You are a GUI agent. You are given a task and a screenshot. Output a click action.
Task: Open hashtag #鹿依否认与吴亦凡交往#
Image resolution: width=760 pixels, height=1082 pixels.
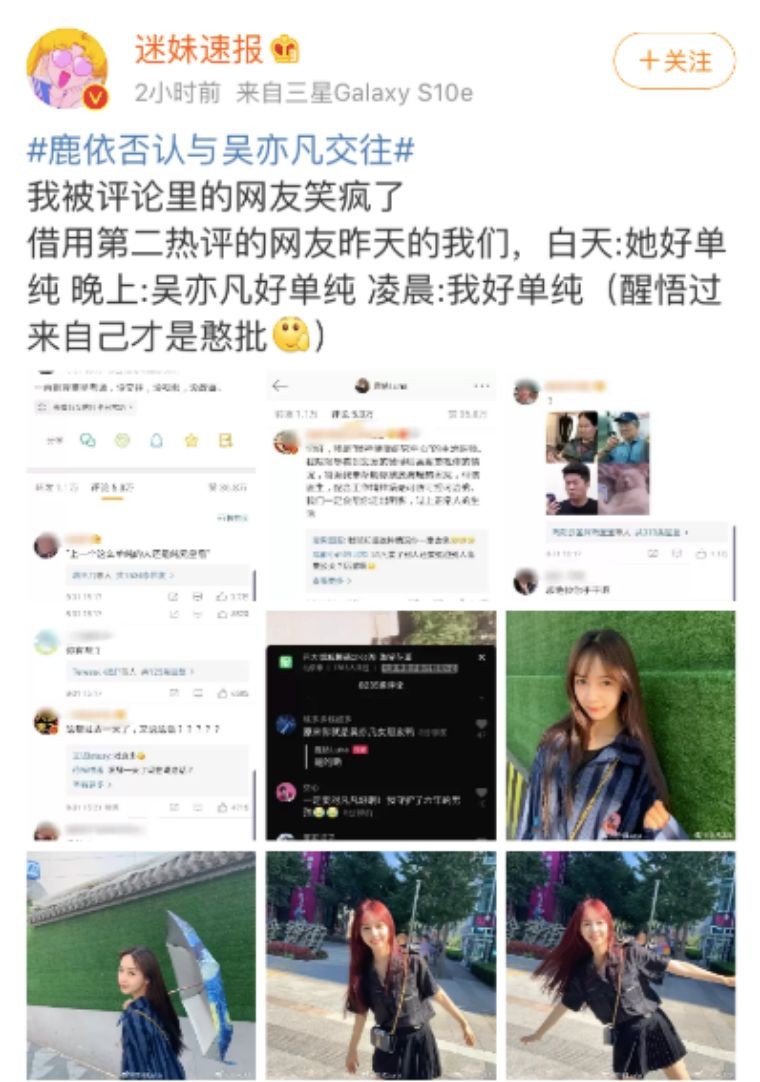point(221,151)
